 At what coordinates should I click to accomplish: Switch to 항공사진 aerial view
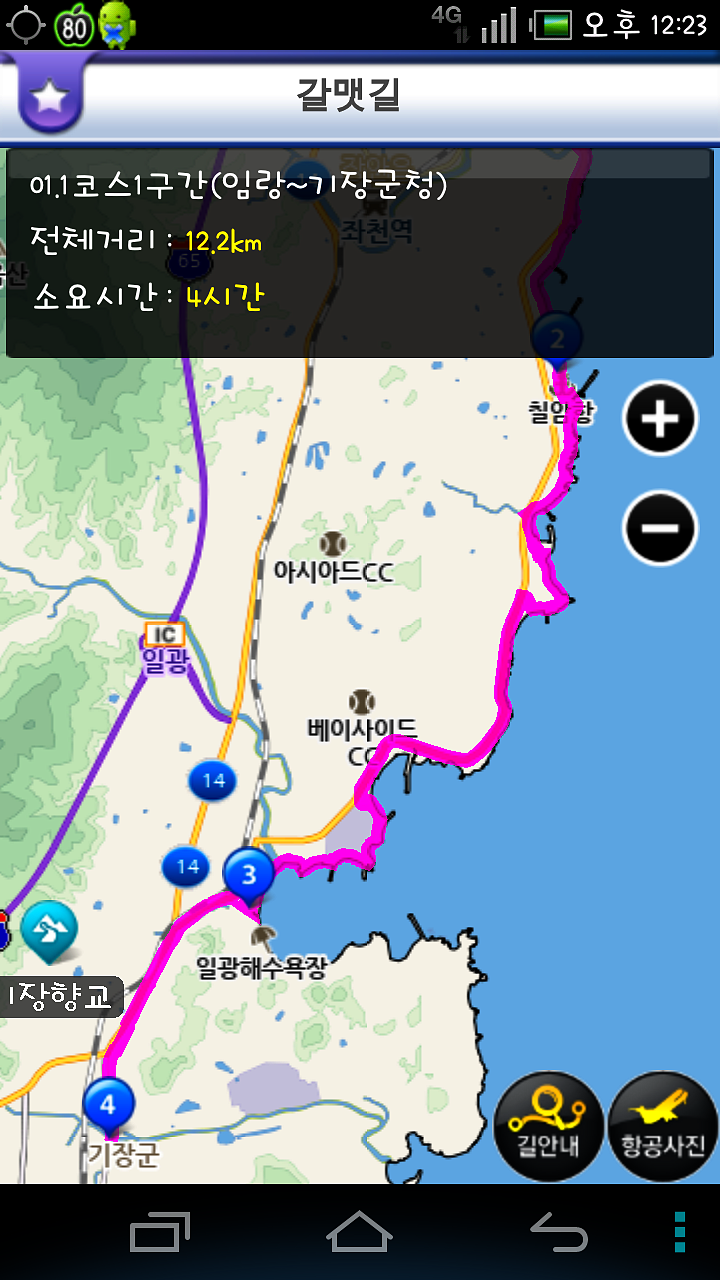(x=663, y=1126)
